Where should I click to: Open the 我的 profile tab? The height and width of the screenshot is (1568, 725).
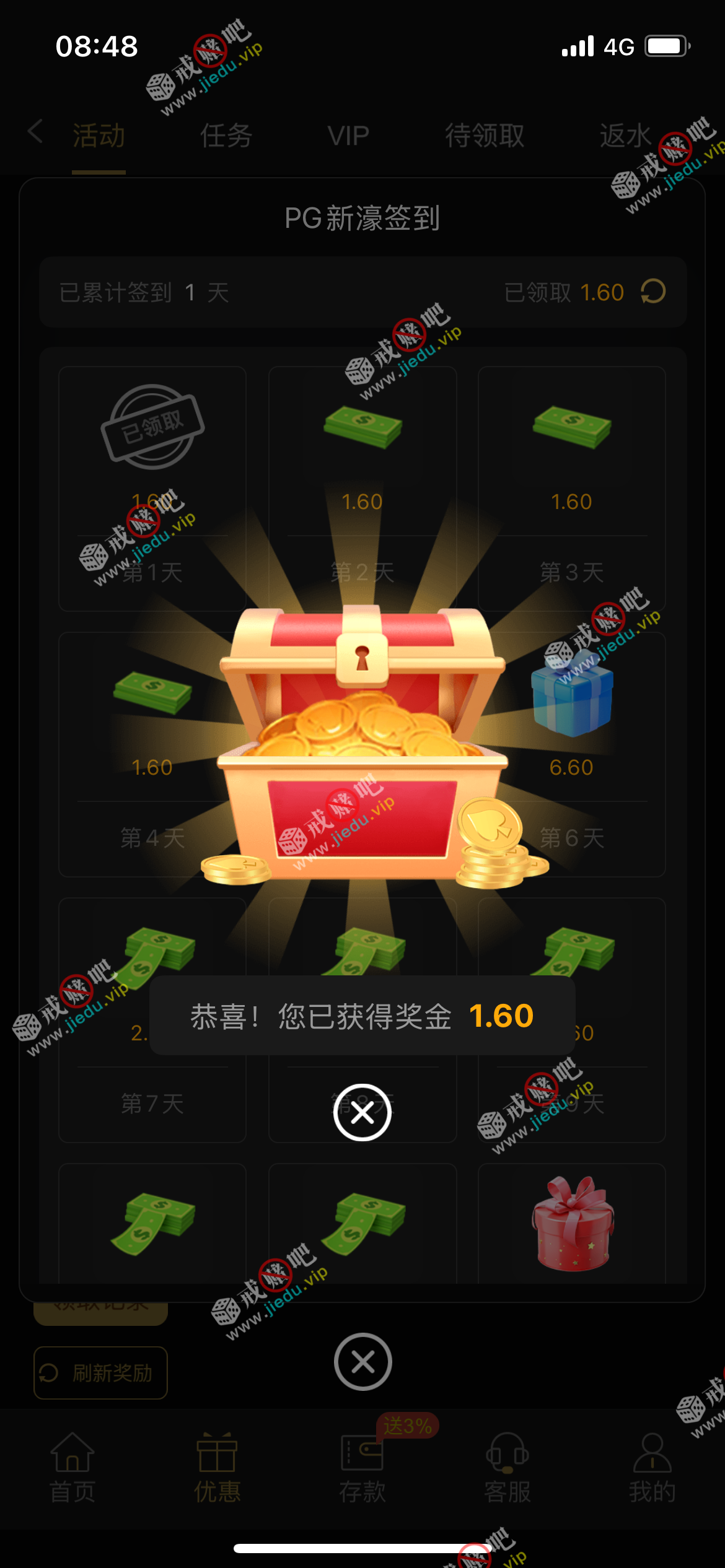(x=652, y=1468)
